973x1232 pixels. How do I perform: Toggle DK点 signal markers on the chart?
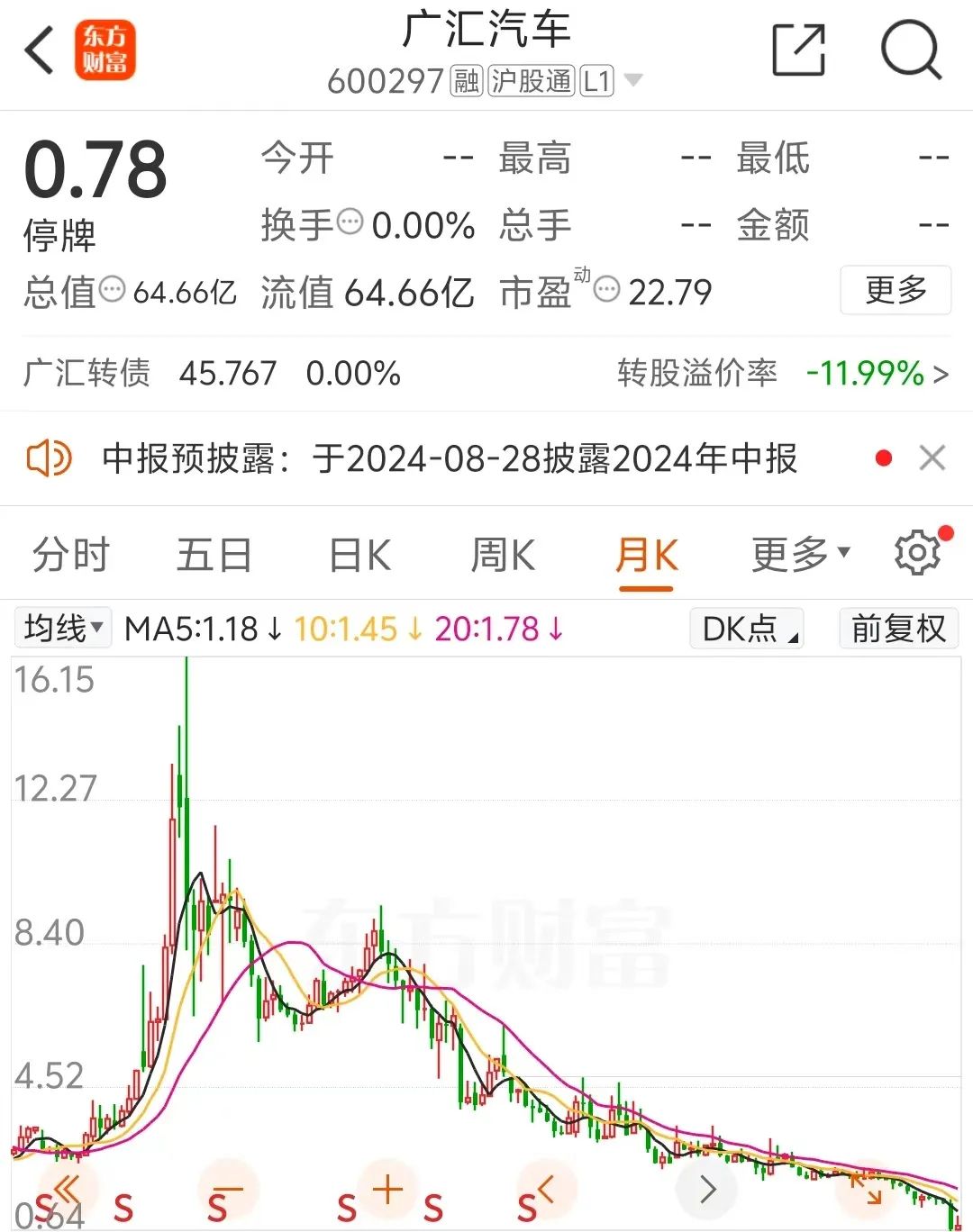coord(746,629)
